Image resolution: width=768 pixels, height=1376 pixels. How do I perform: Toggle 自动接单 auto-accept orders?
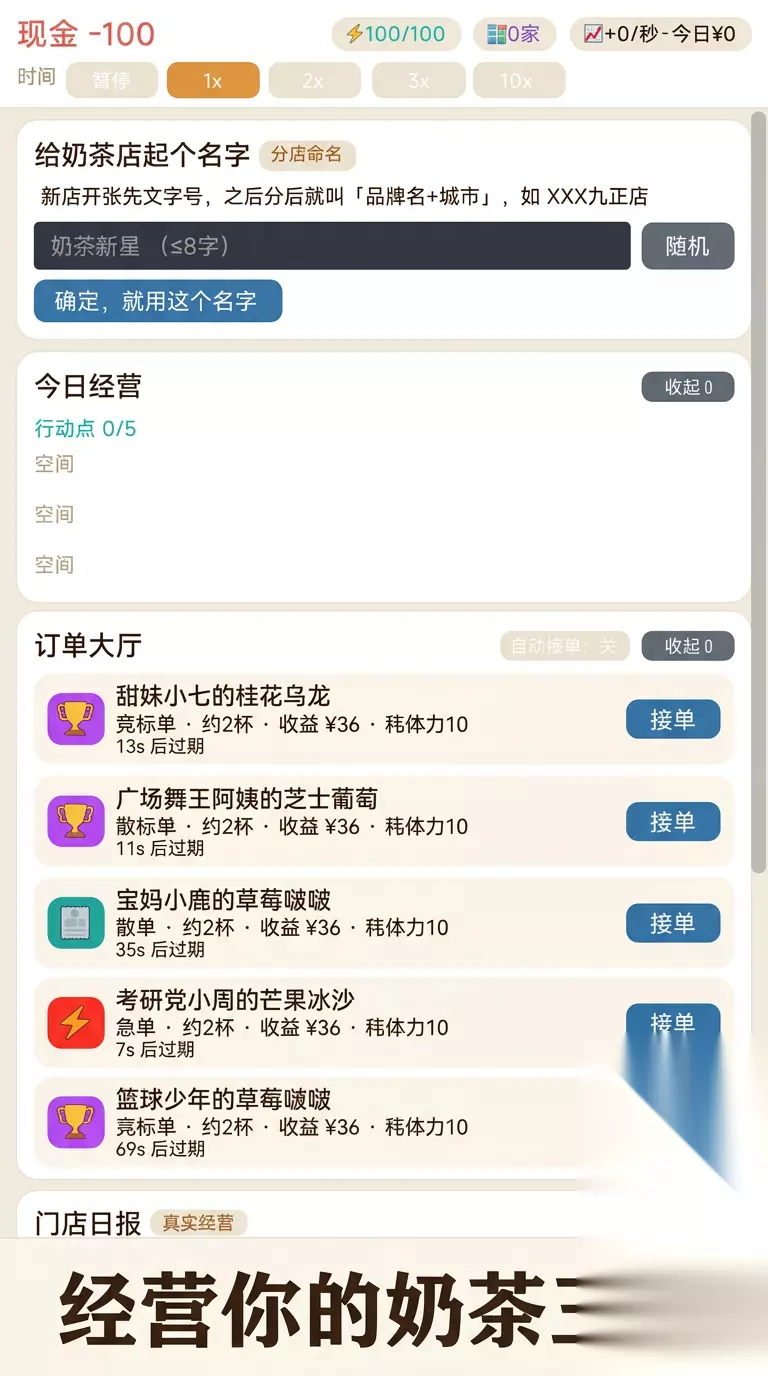click(565, 646)
